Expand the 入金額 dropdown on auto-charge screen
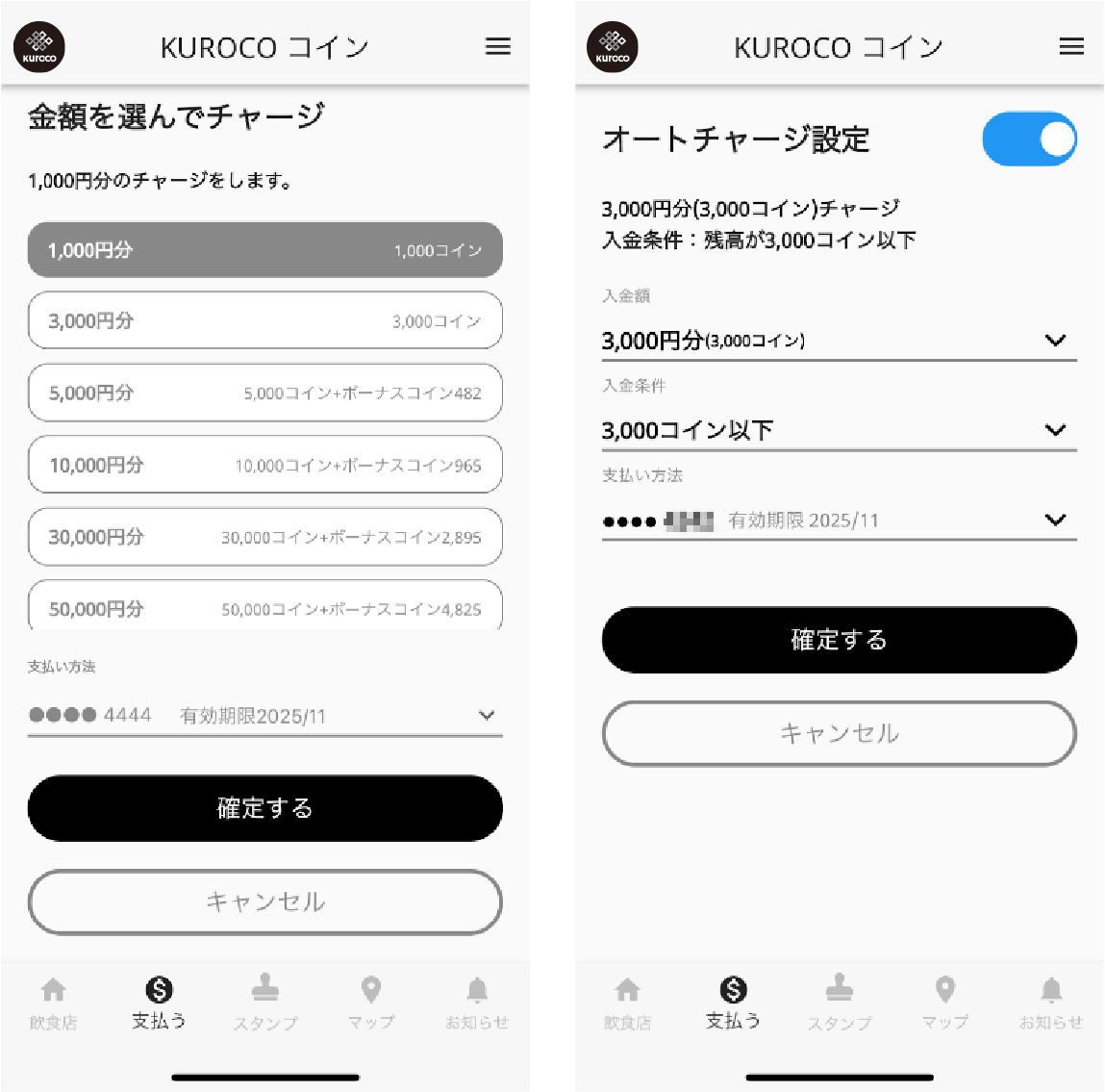This screenshot has height=1092, width=1105. click(x=839, y=340)
